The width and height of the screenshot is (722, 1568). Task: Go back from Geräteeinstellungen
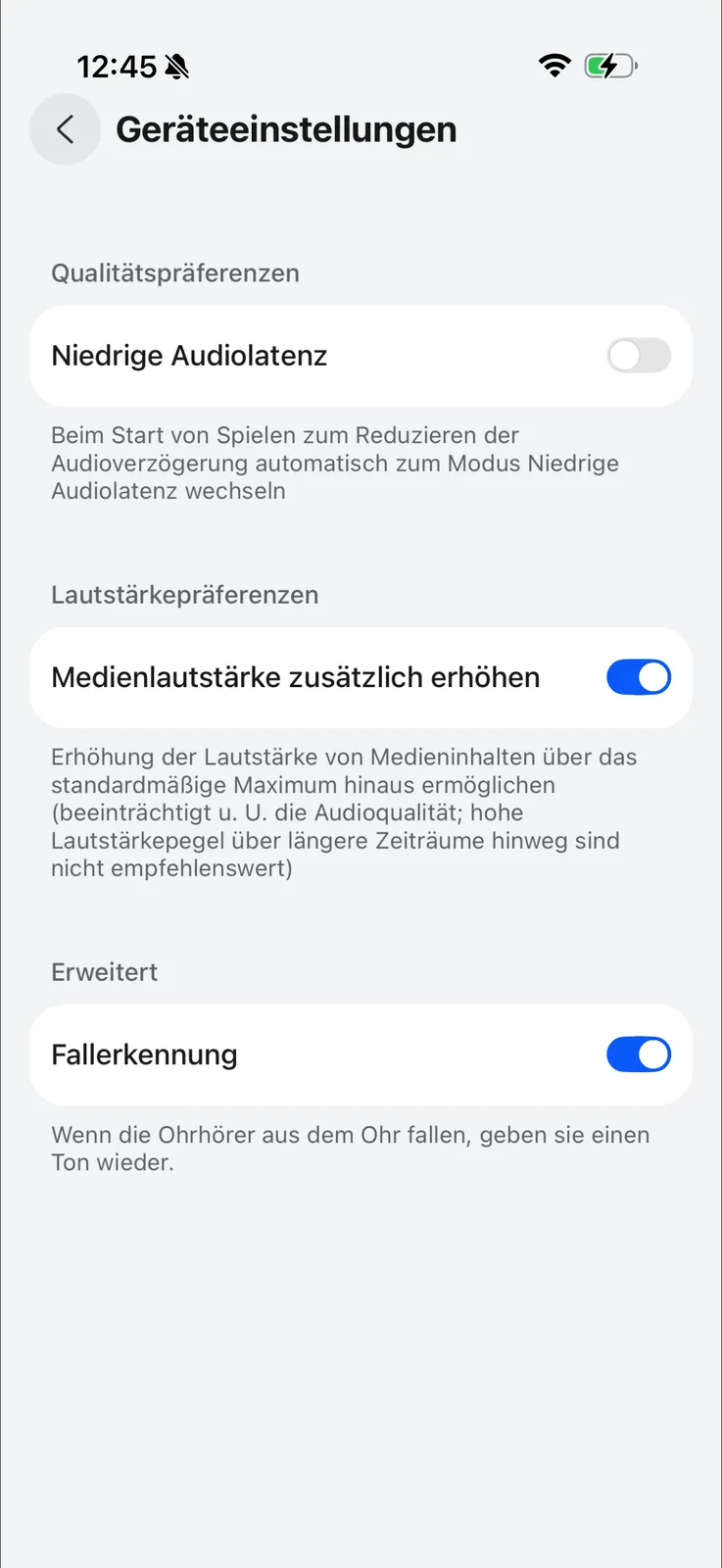coord(65,129)
